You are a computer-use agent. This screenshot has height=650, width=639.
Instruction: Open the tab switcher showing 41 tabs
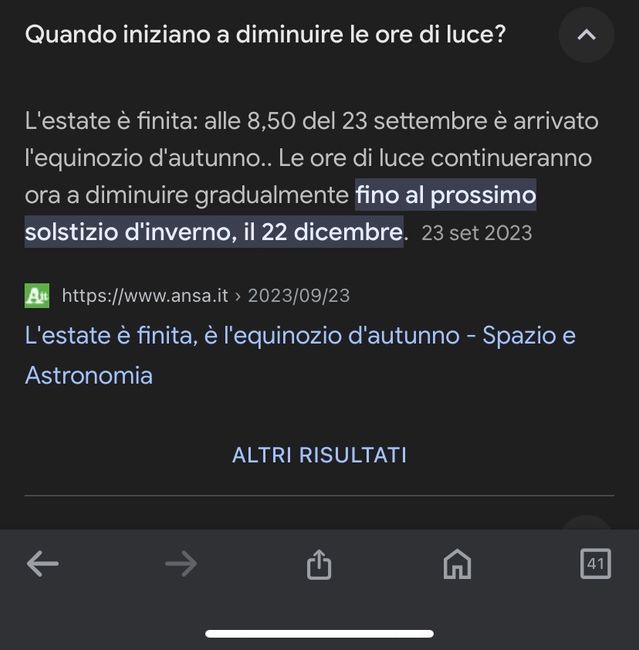click(595, 564)
